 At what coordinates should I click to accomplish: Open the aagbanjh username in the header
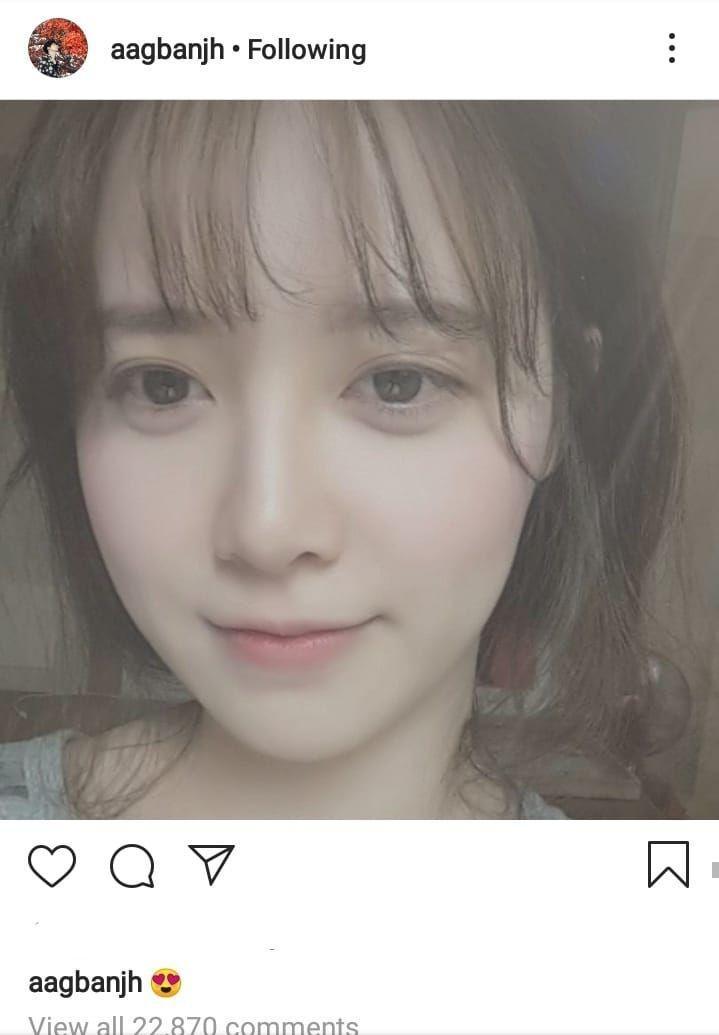pos(168,49)
